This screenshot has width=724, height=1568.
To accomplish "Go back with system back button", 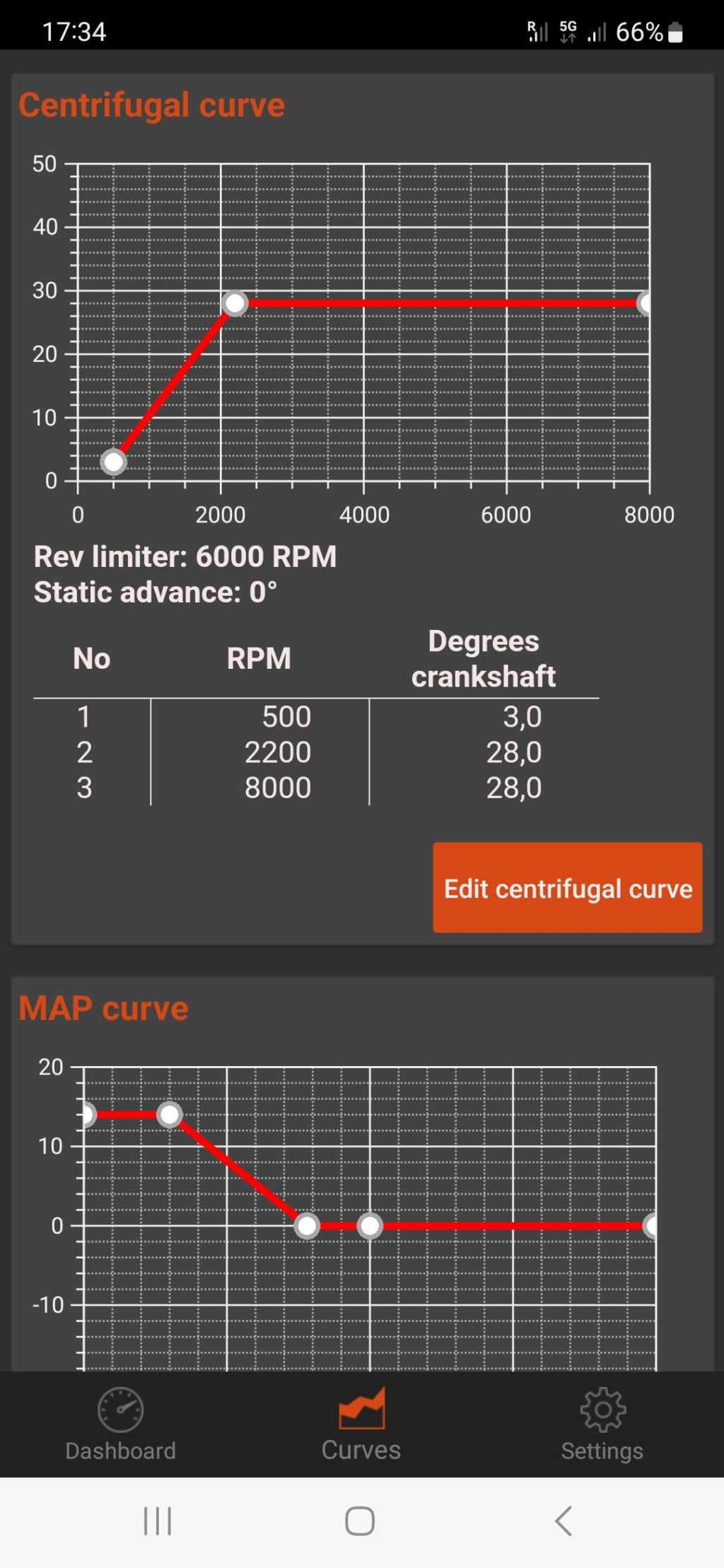I will [564, 1521].
